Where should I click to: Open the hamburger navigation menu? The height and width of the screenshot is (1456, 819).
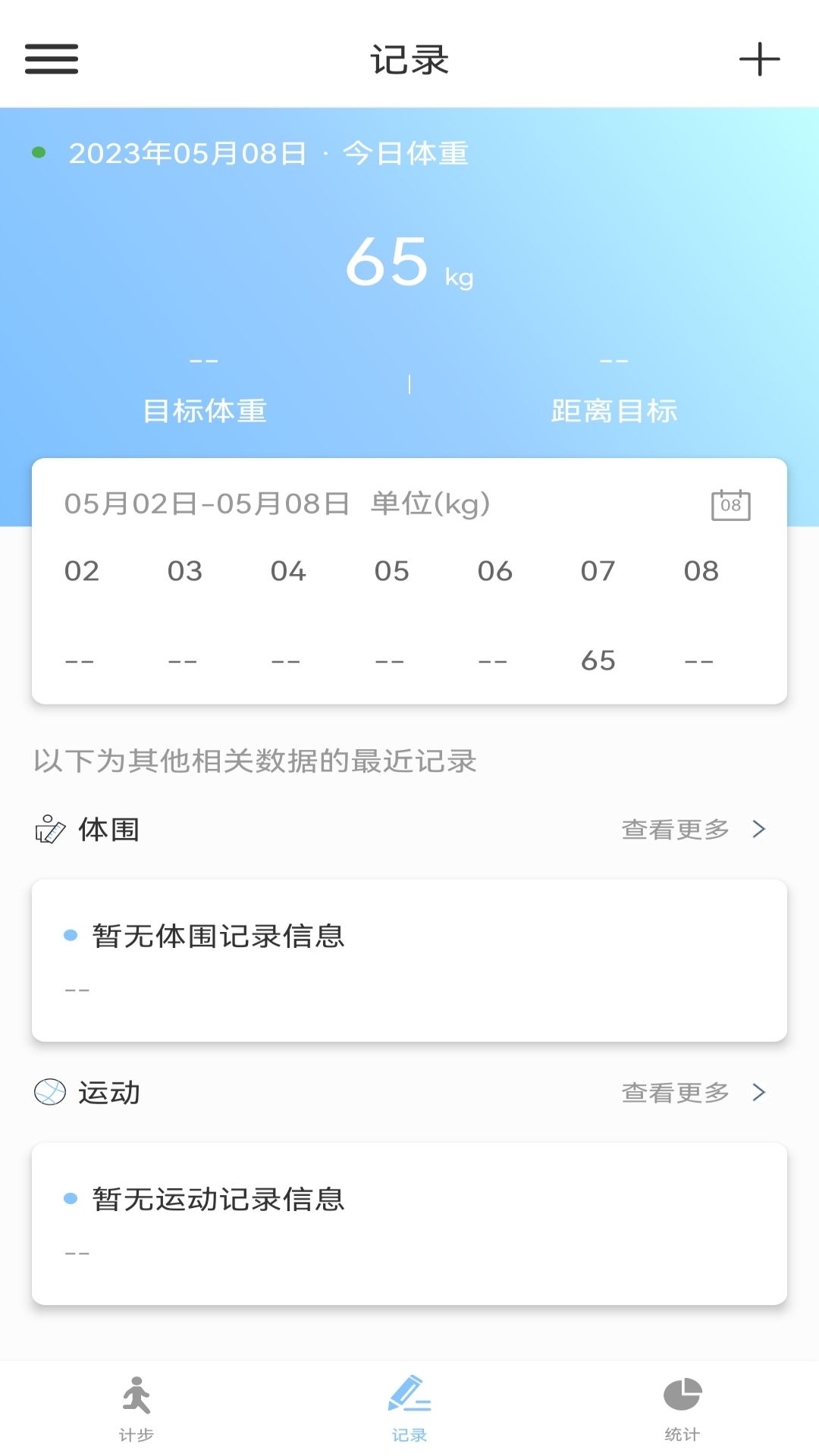[50, 59]
